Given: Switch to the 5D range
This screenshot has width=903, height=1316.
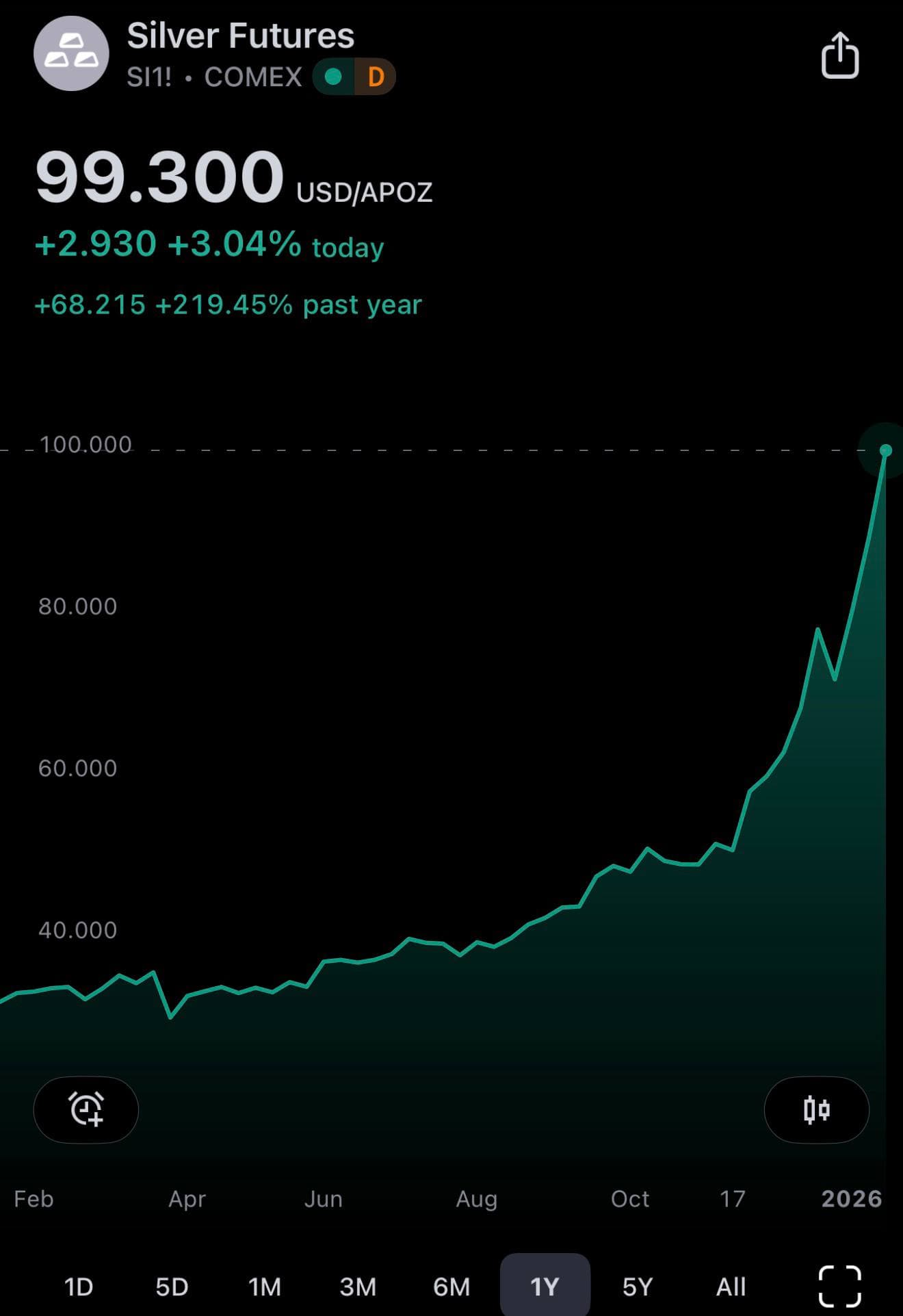Looking at the screenshot, I should (x=172, y=1287).
